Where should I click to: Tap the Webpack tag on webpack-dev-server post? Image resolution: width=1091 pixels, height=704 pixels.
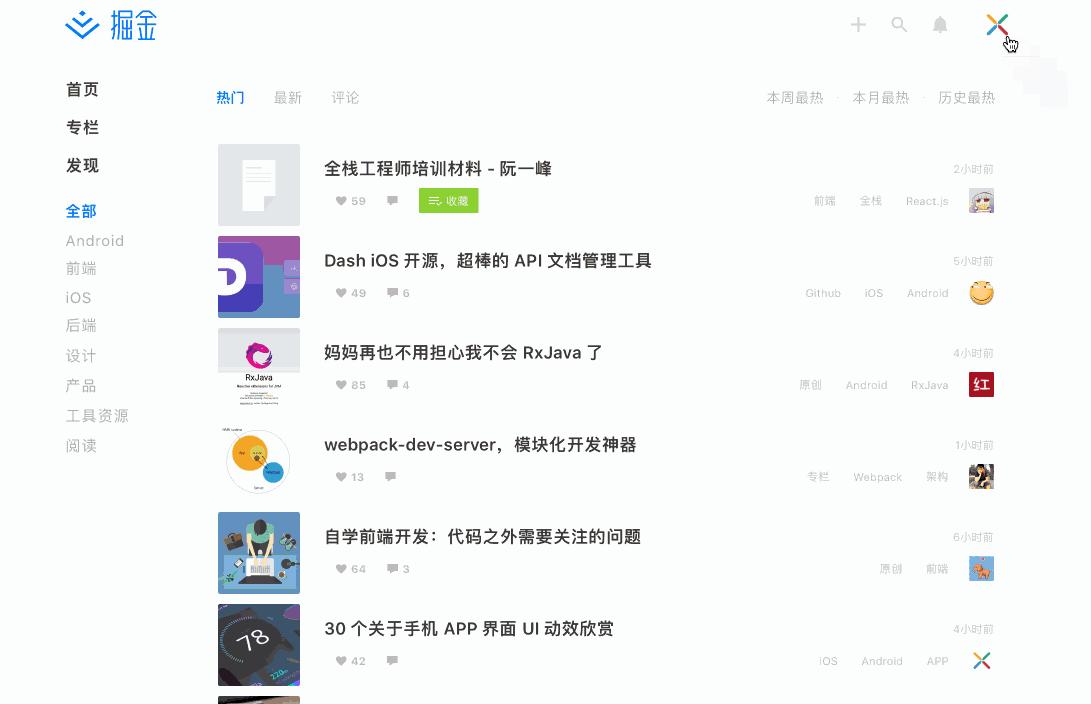tap(877, 477)
